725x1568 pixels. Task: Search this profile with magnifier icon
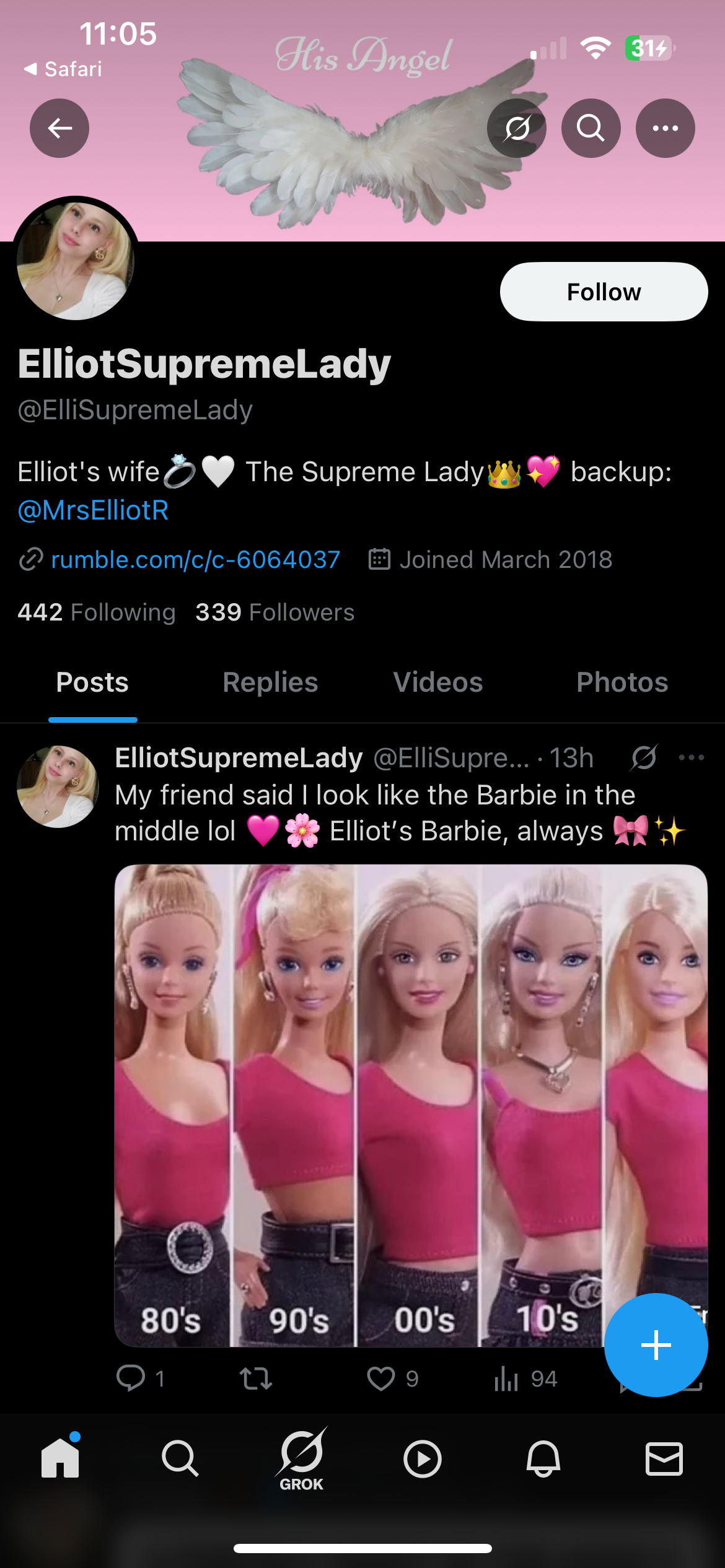pos(591,128)
